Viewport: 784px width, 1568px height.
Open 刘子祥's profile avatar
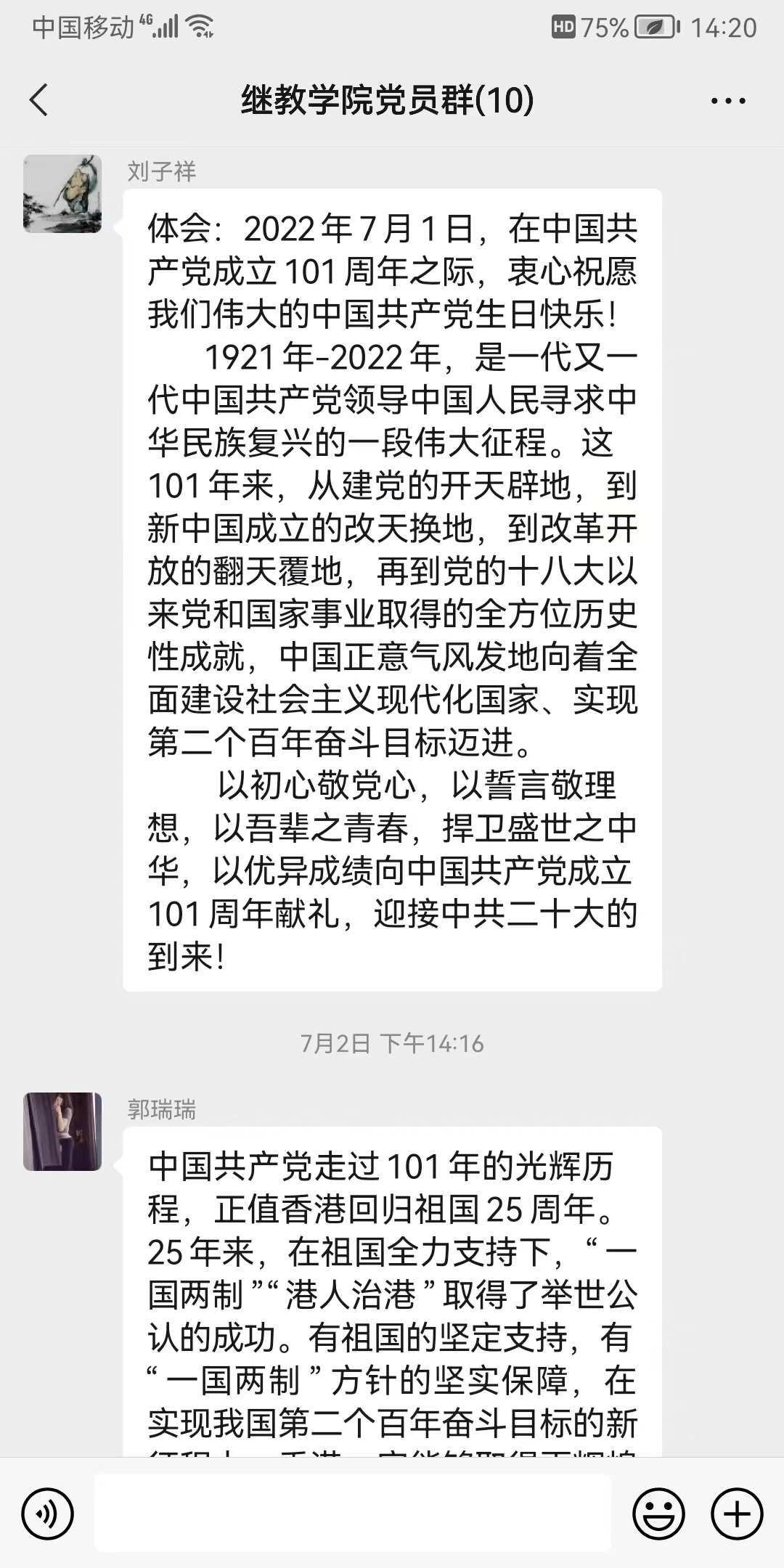62,194
